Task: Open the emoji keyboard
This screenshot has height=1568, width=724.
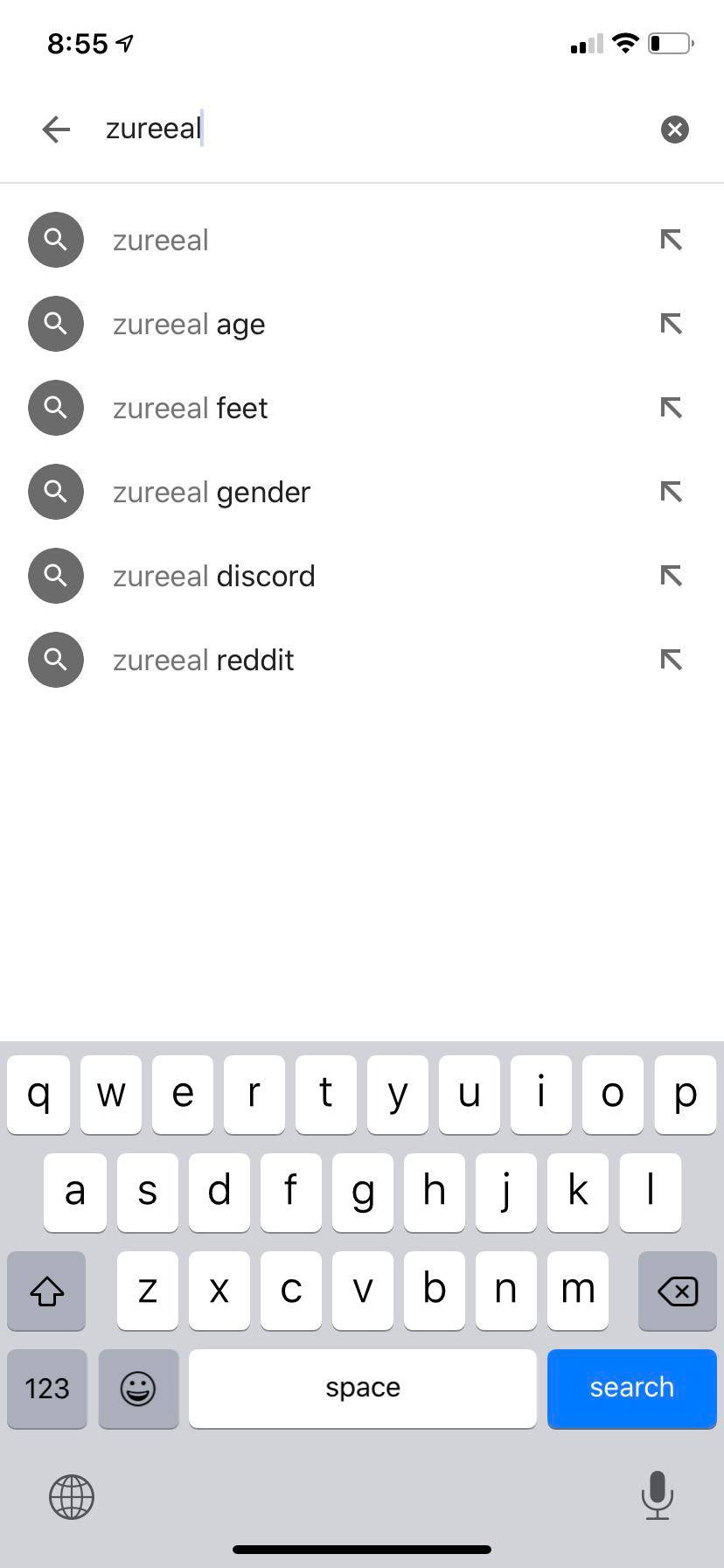Action: tap(138, 1389)
